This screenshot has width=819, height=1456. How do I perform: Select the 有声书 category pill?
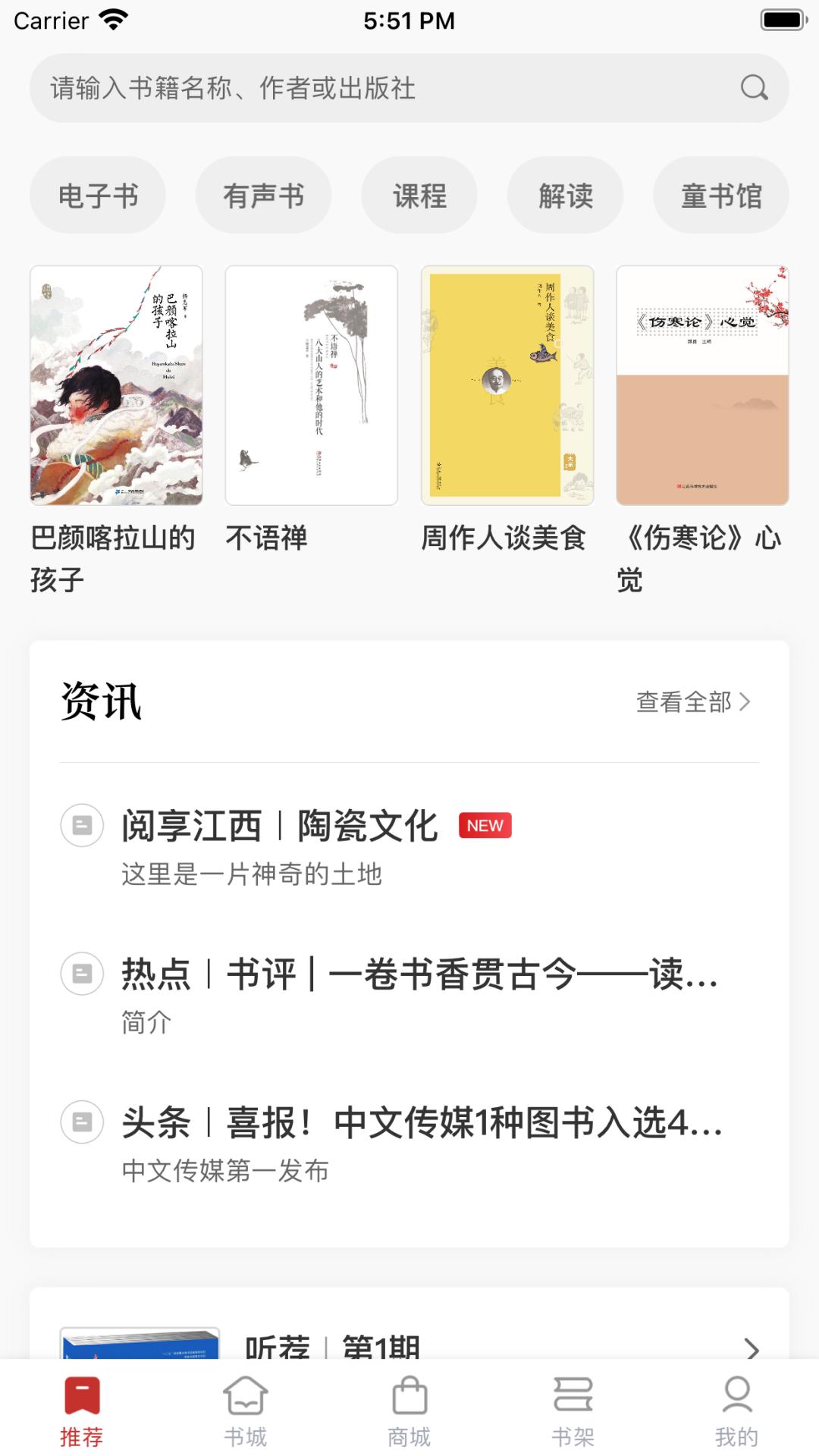click(262, 194)
